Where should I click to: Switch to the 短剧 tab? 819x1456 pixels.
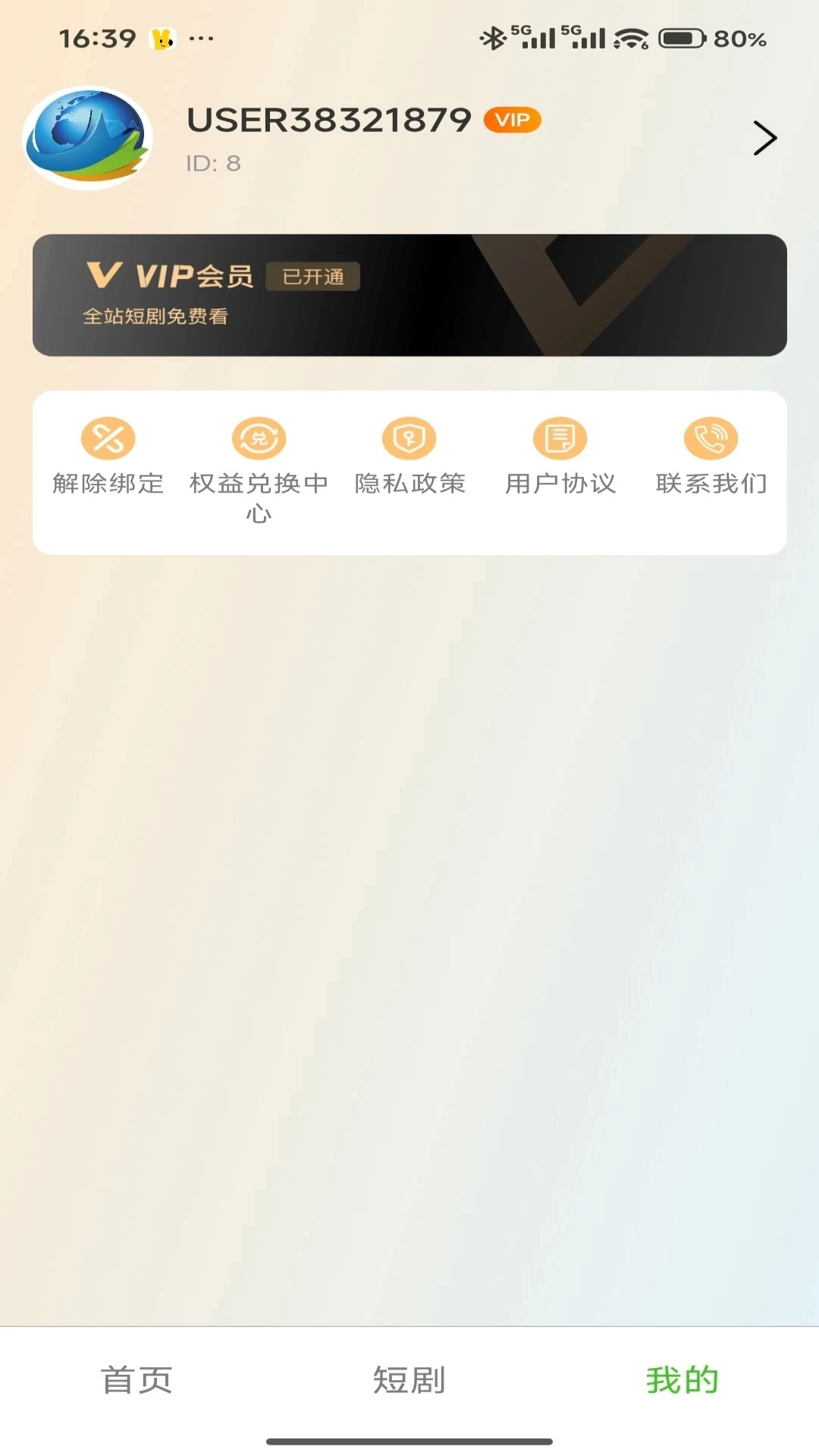409,1380
